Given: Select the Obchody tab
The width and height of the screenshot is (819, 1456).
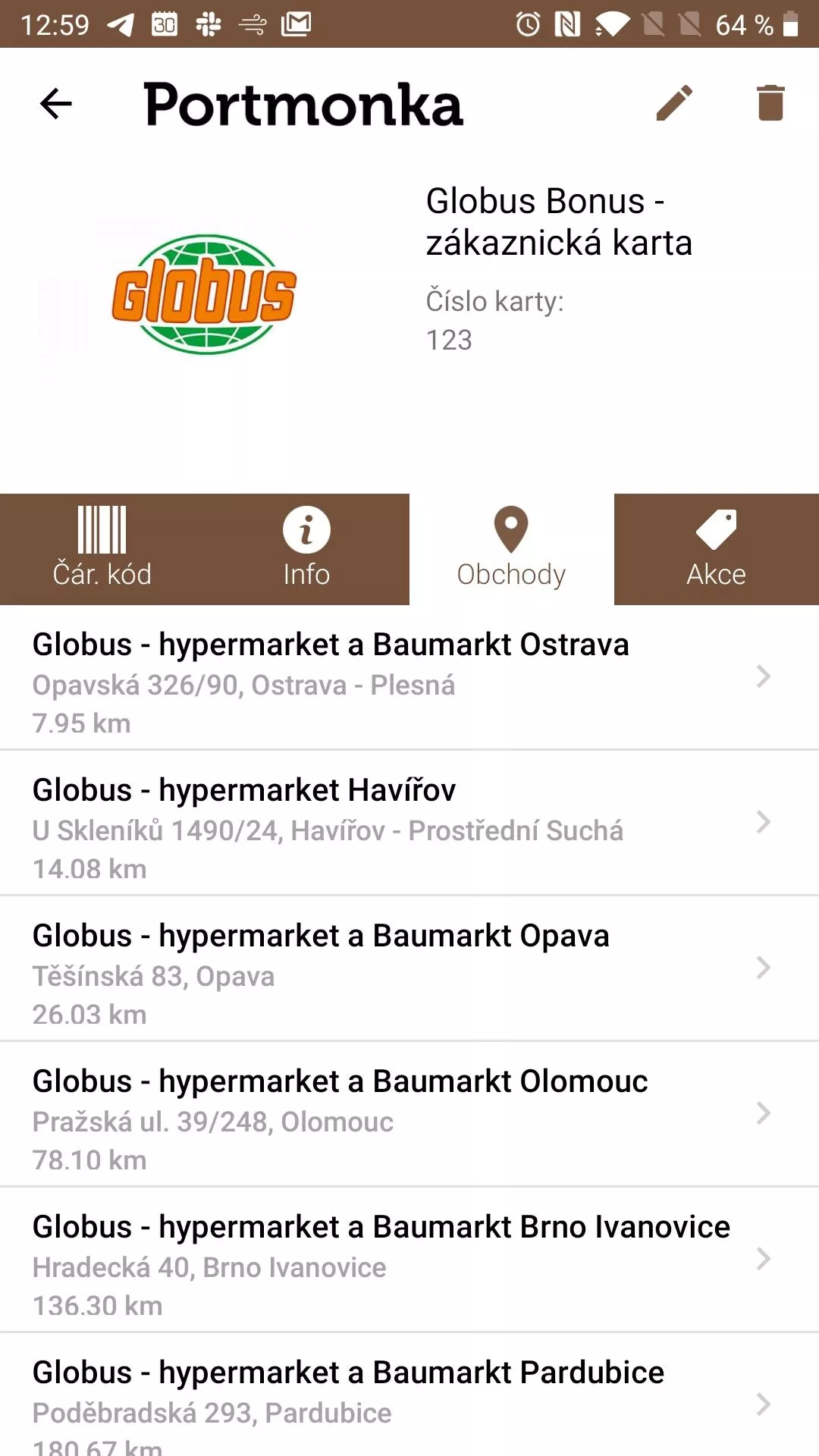Looking at the screenshot, I should click(512, 549).
